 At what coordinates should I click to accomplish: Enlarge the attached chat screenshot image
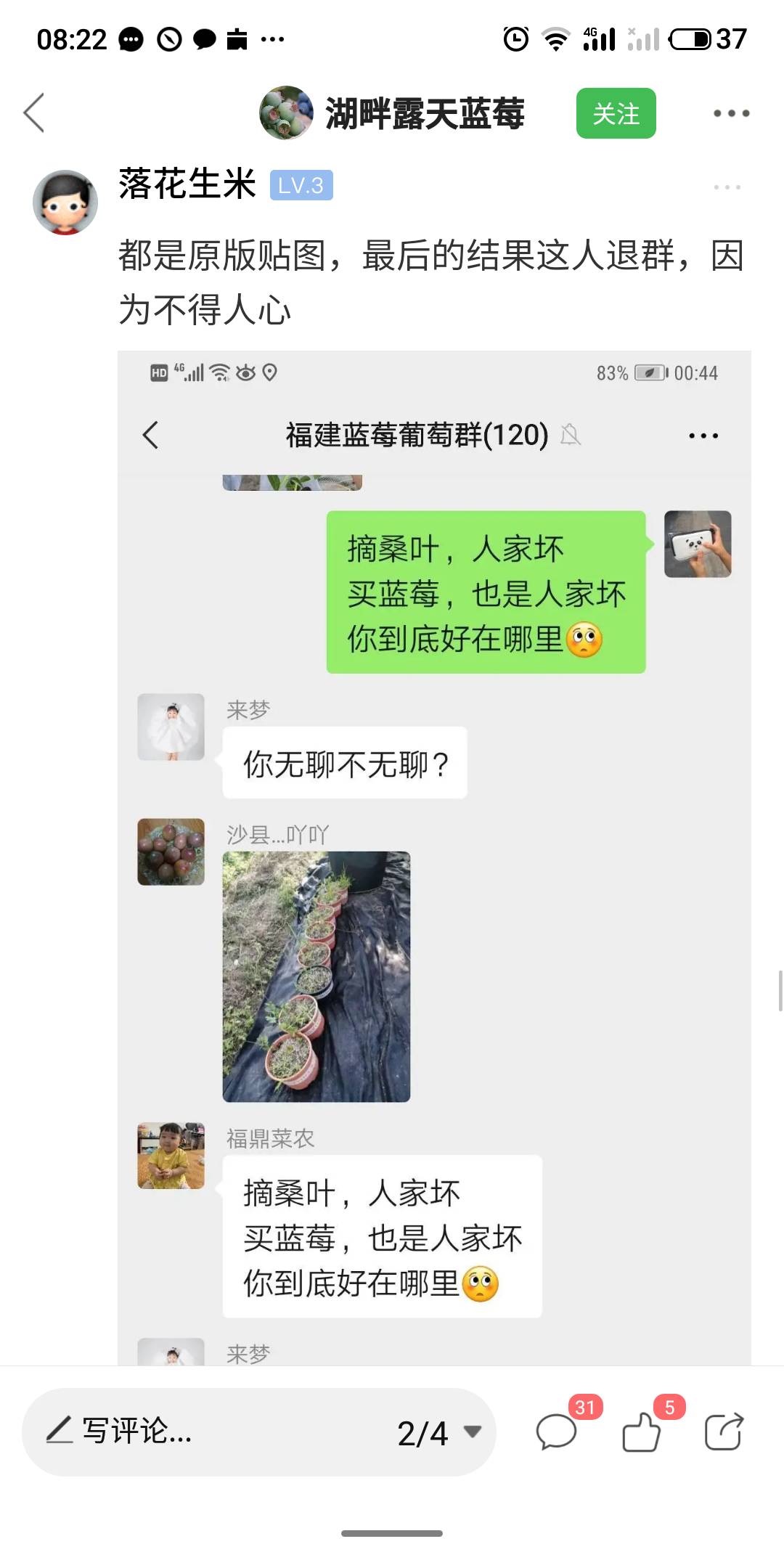(434, 857)
